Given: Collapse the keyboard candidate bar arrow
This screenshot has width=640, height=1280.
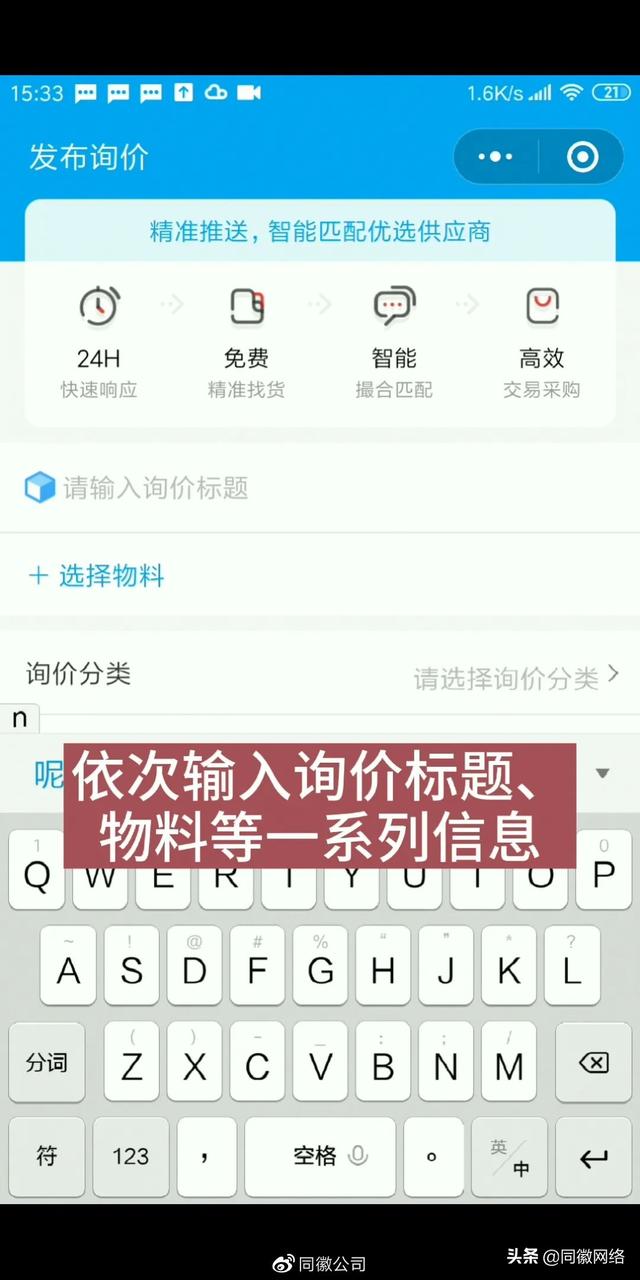Looking at the screenshot, I should (x=602, y=773).
